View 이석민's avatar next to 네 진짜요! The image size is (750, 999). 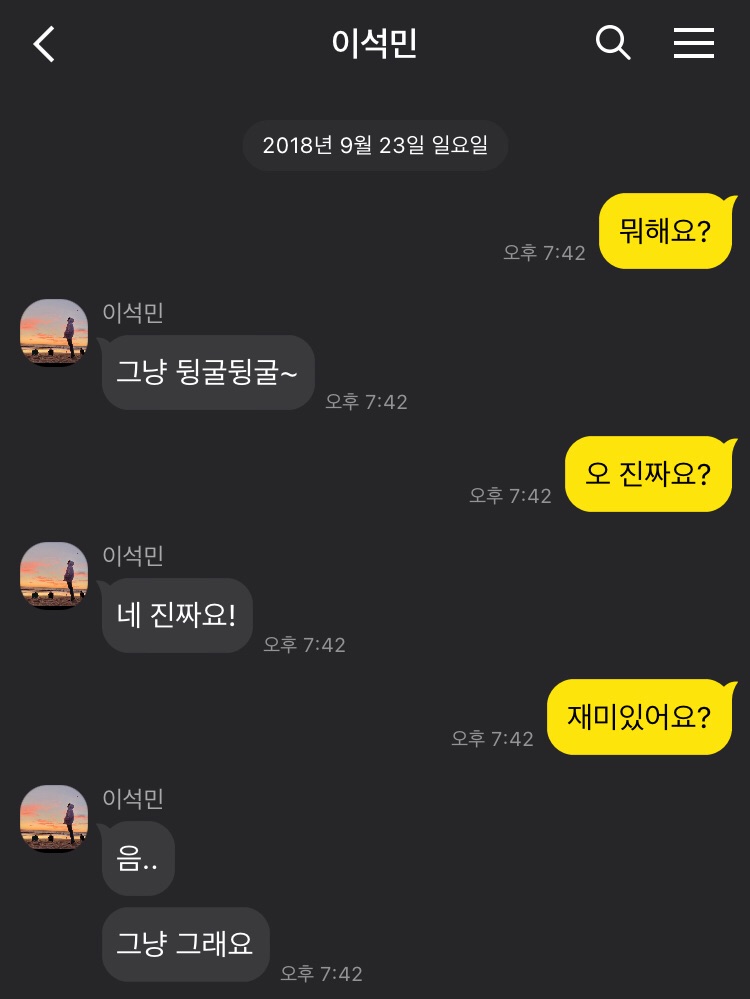(x=54, y=576)
